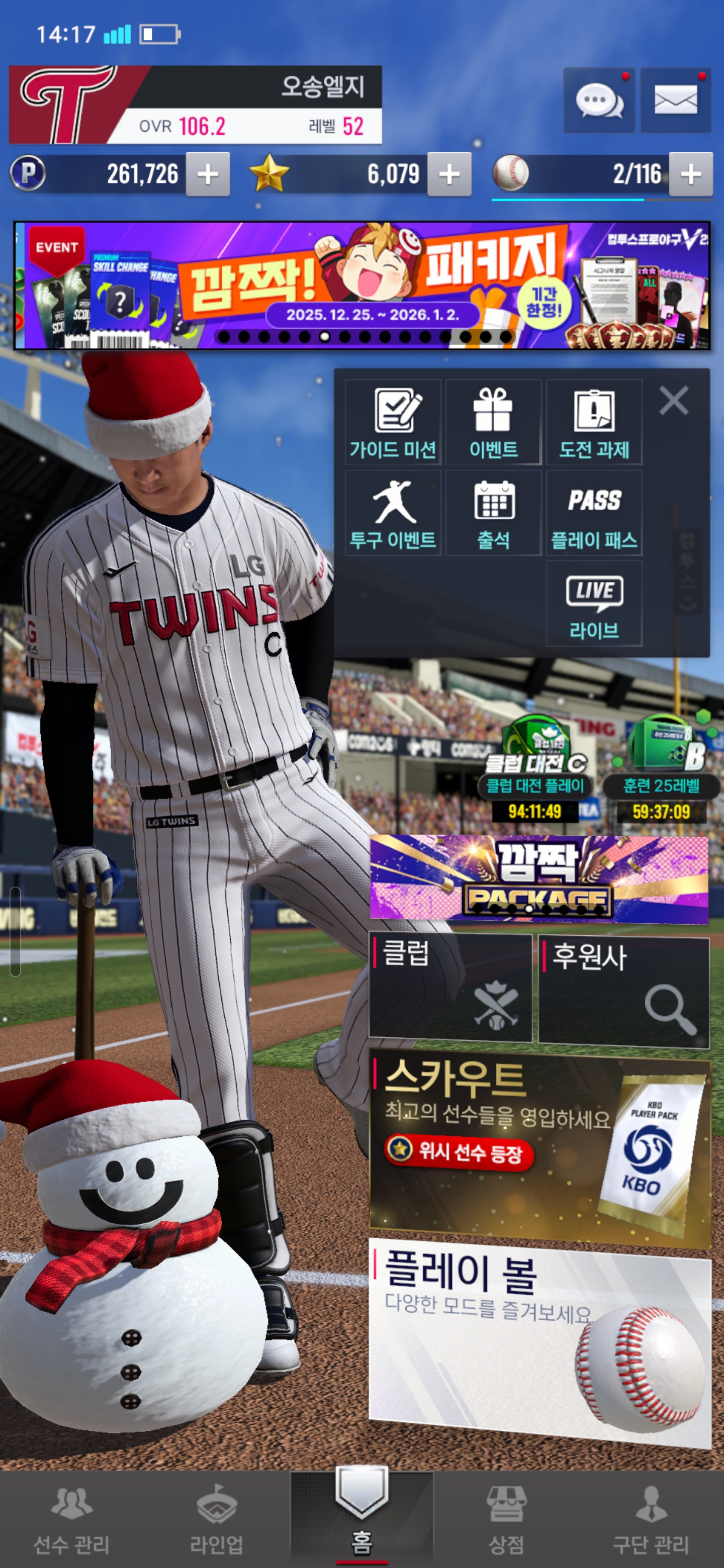Open the mailbox envelope icon
Screen dimensions: 724x1568
pos(675,101)
